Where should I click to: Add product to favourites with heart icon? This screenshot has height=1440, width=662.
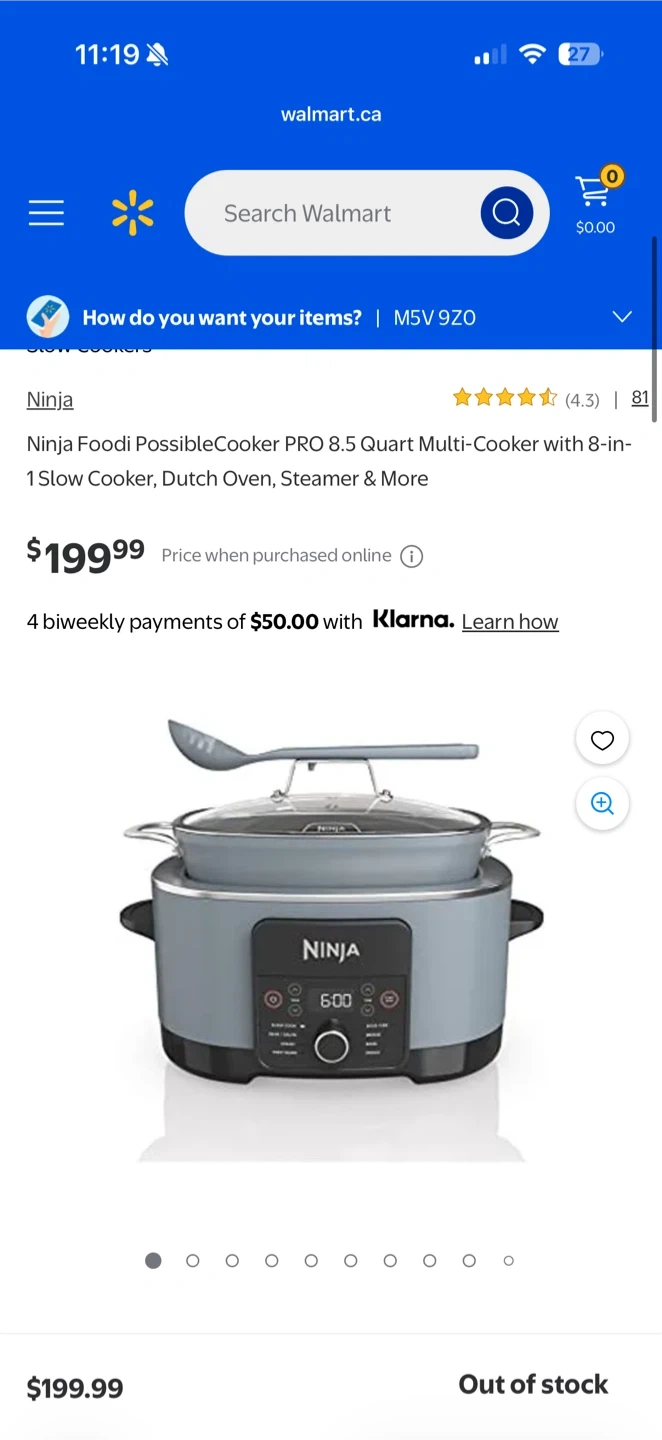pyautogui.click(x=602, y=740)
